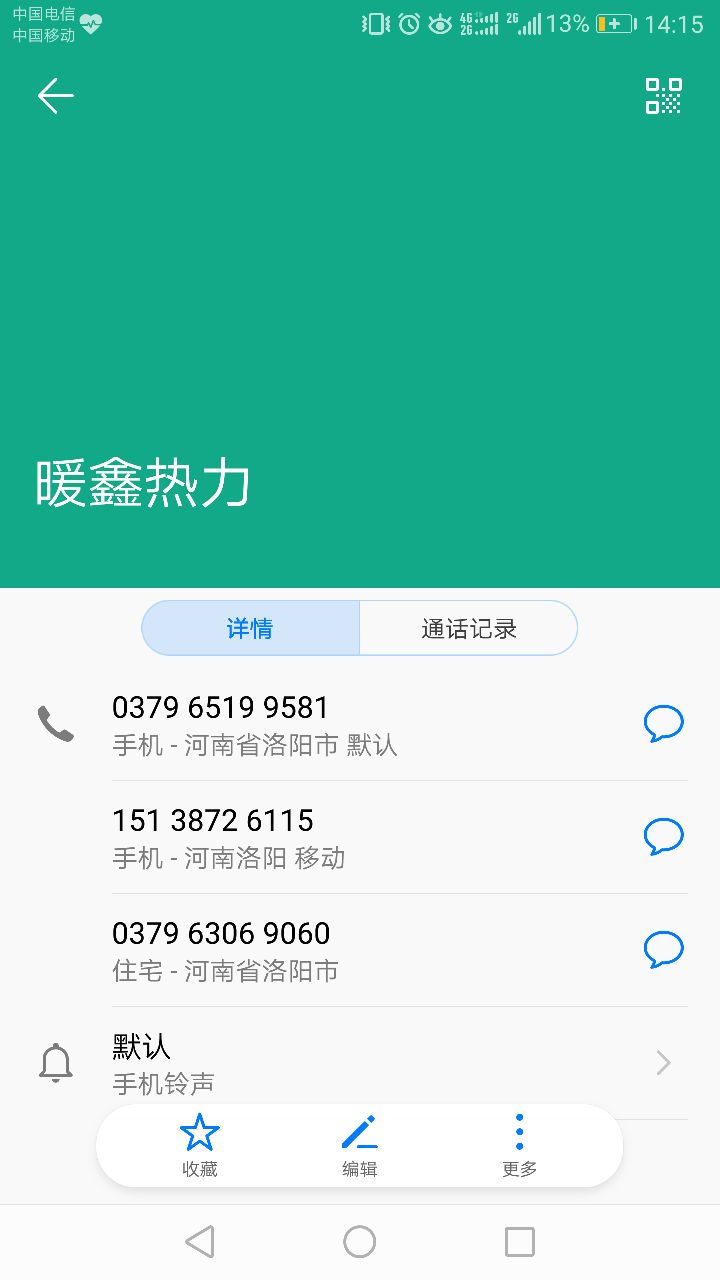Message 0379 6306 9060 via bubble icon
The image size is (720, 1280).
[x=663, y=949]
